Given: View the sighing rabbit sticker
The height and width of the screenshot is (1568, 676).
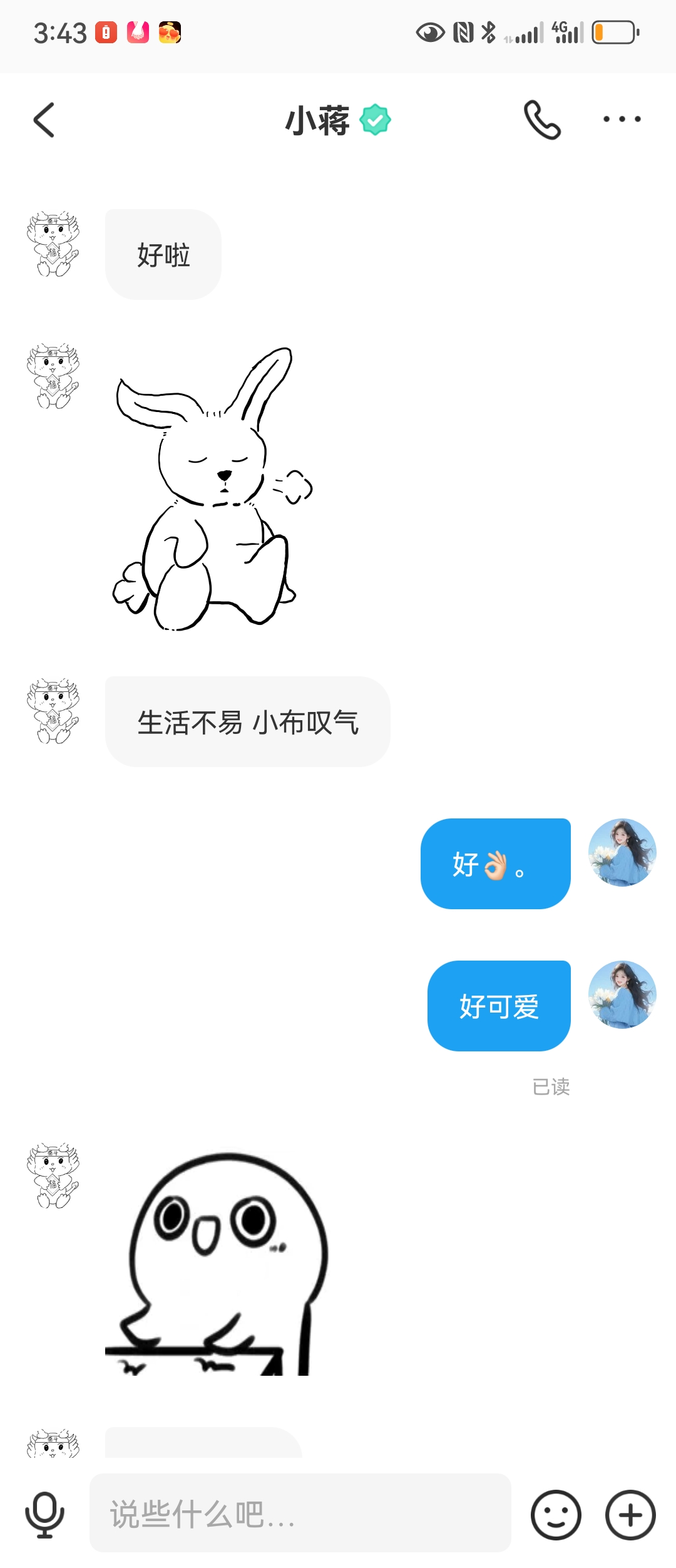Looking at the screenshot, I should pyautogui.click(x=212, y=488).
